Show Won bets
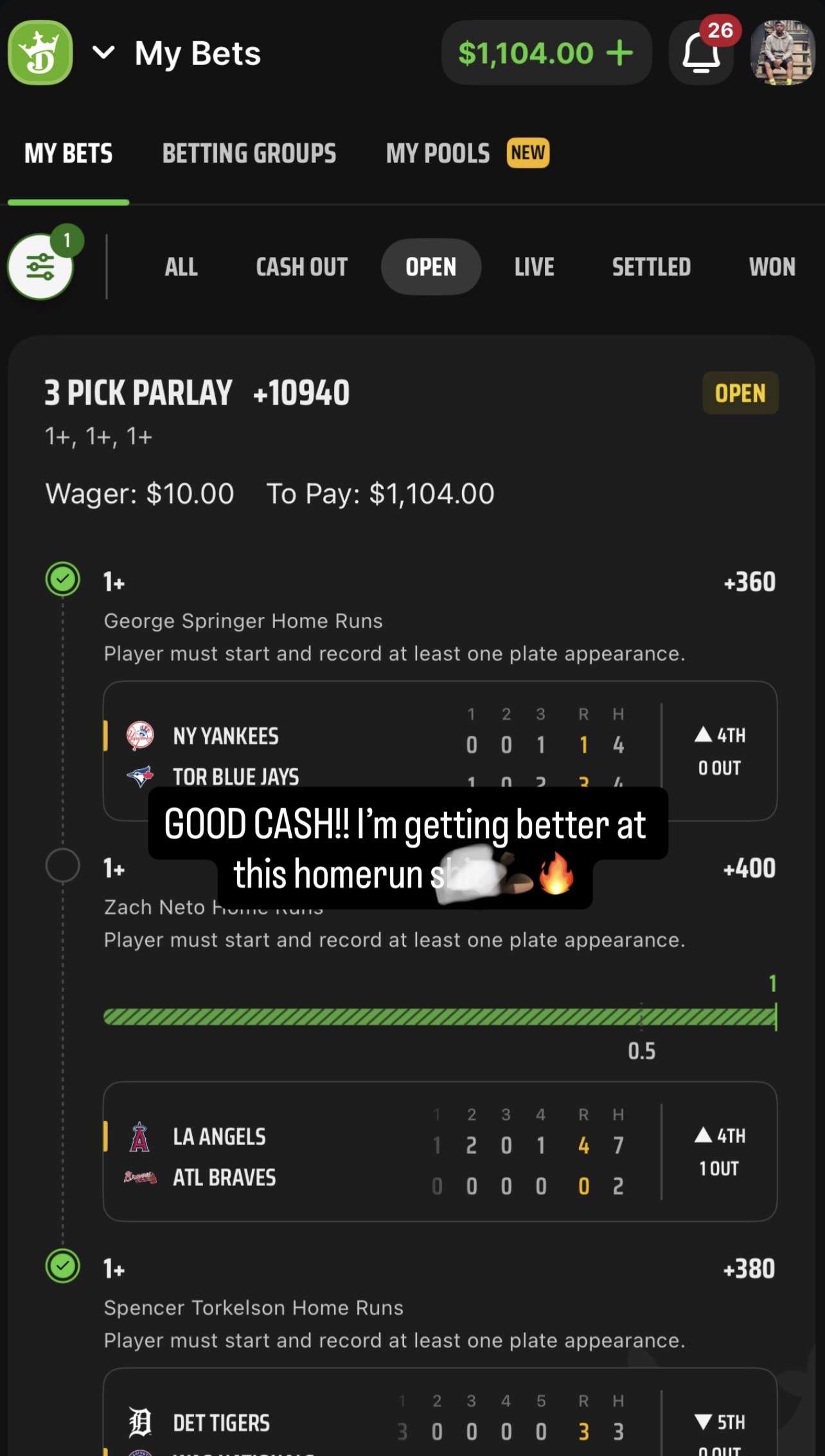 pyautogui.click(x=772, y=267)
